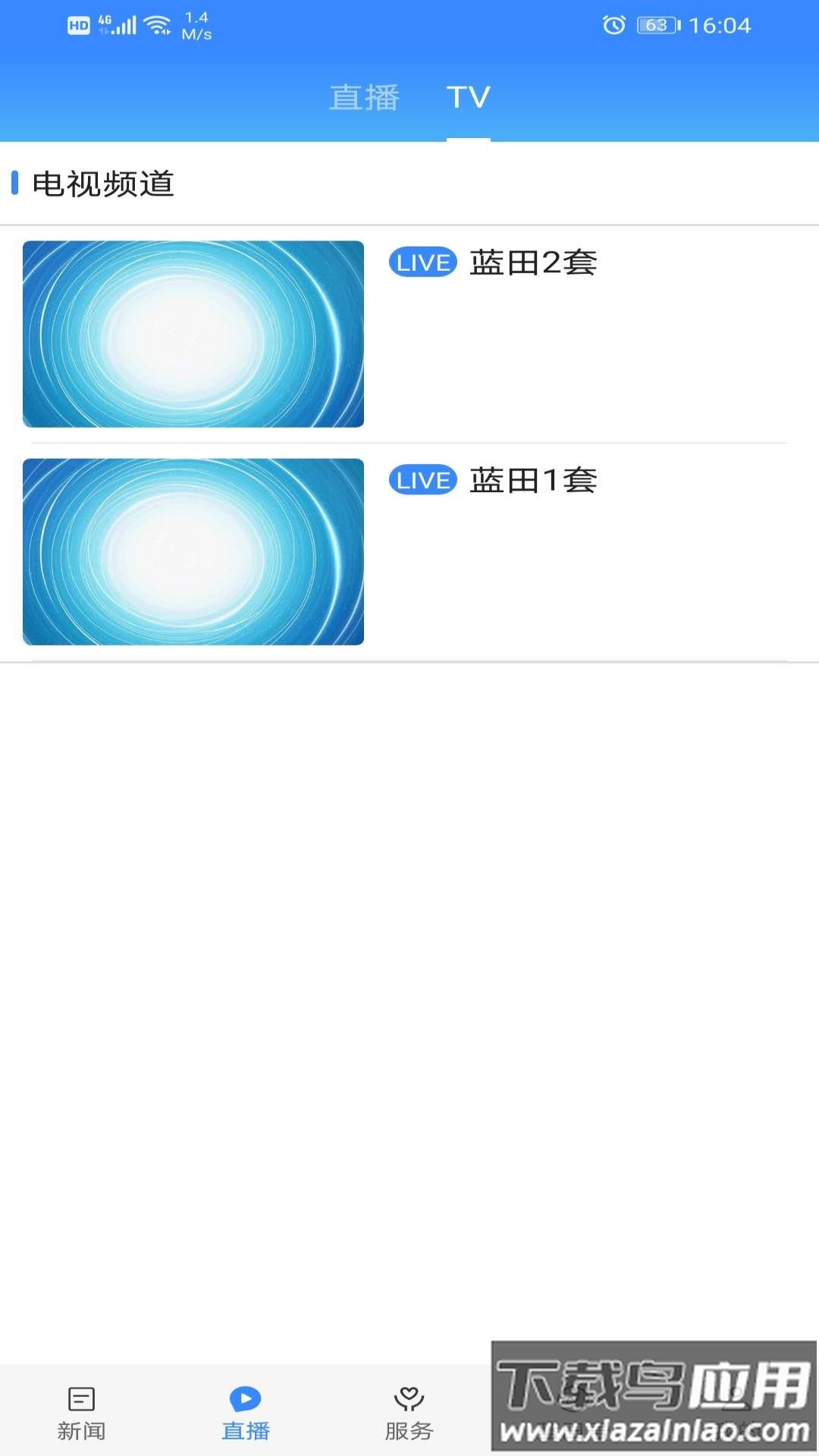The width and height of the screenshot is (819, 1456).
Task: Tap the 直播 bottom navigation item
Action: 245,1412
